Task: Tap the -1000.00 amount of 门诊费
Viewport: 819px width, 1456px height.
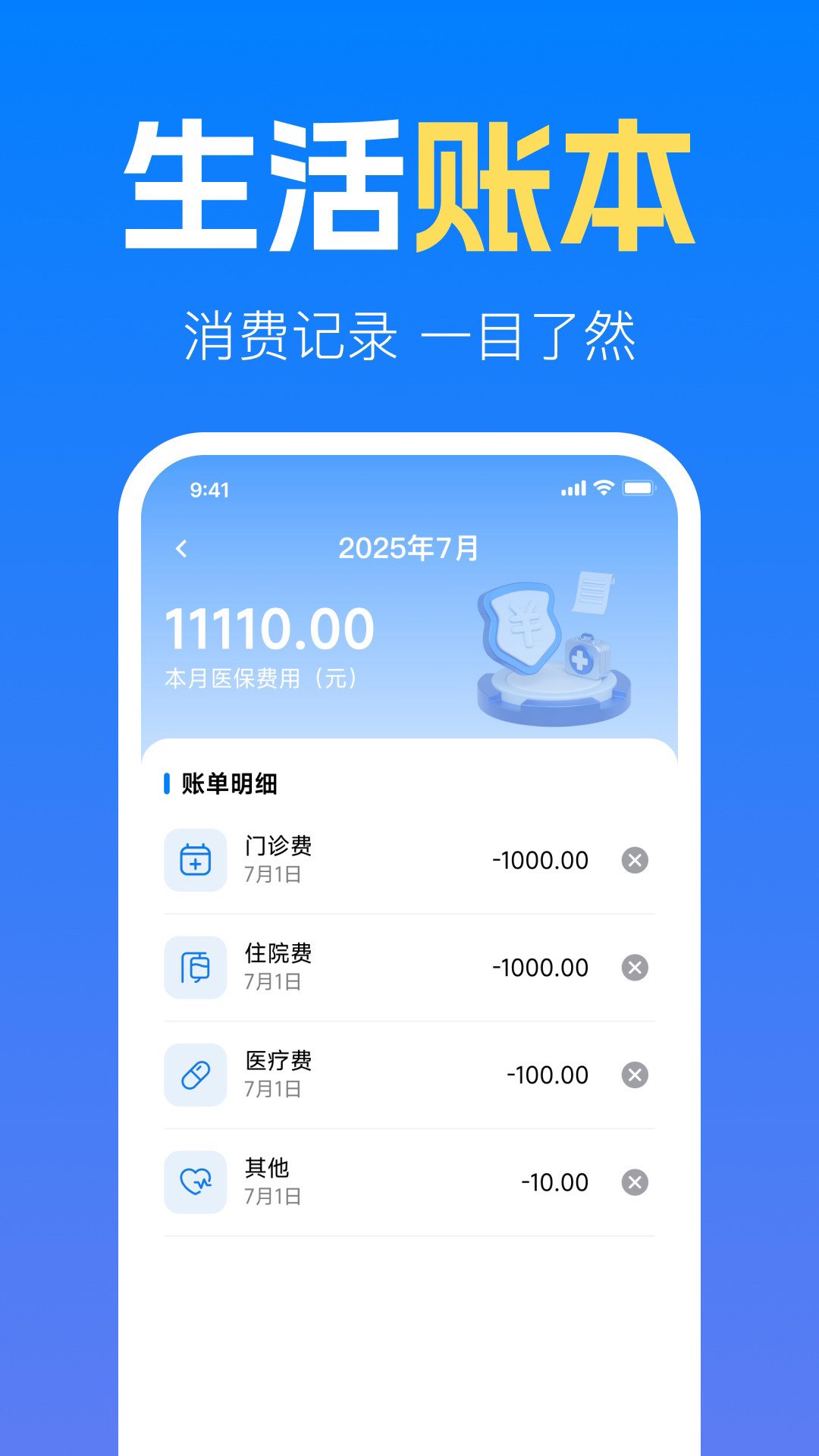Action: [x=538, y=861]
